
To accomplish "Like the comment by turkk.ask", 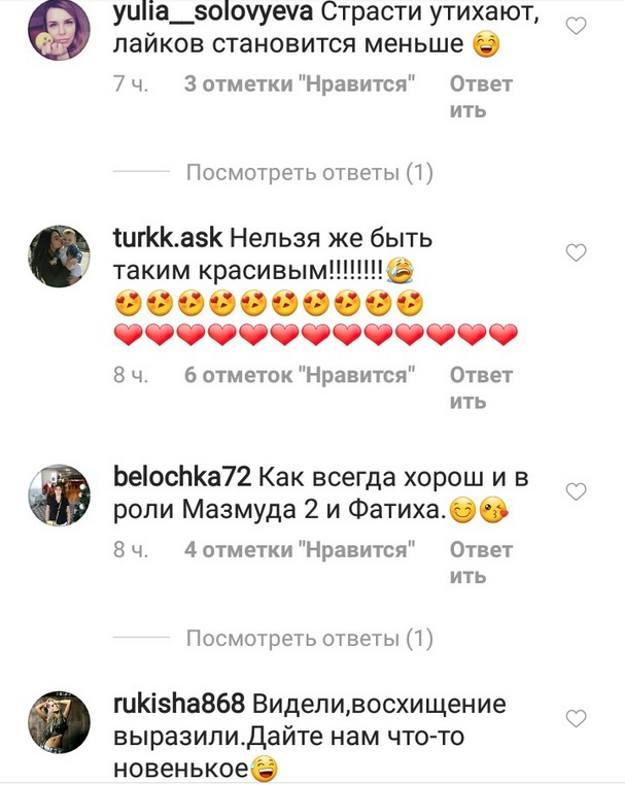I will click(x=576, y=254).
